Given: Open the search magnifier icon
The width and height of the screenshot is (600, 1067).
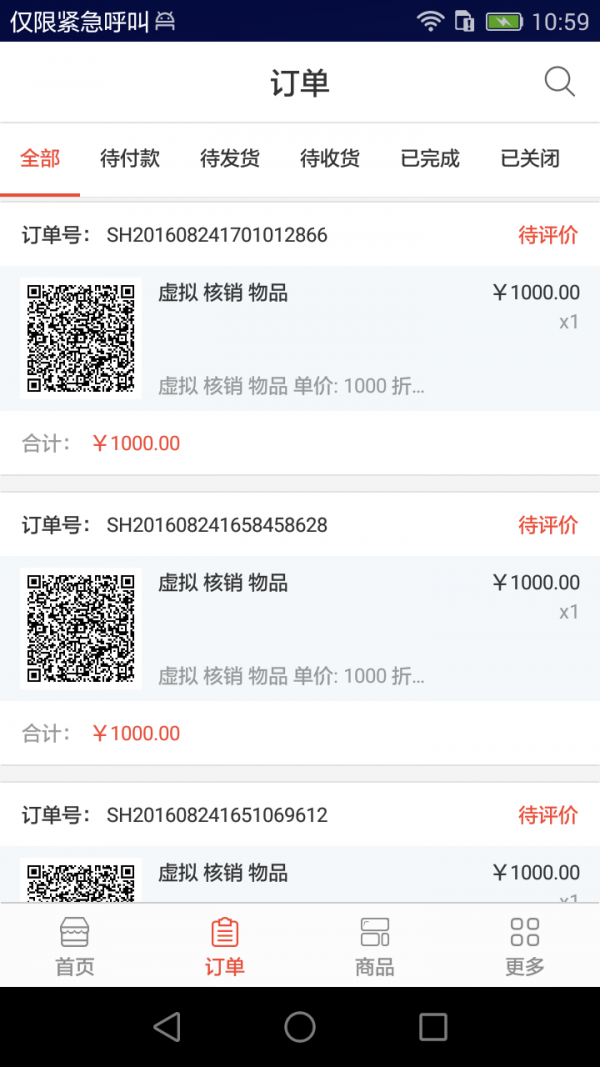Looking at the screenshot, I should [559, 82].
